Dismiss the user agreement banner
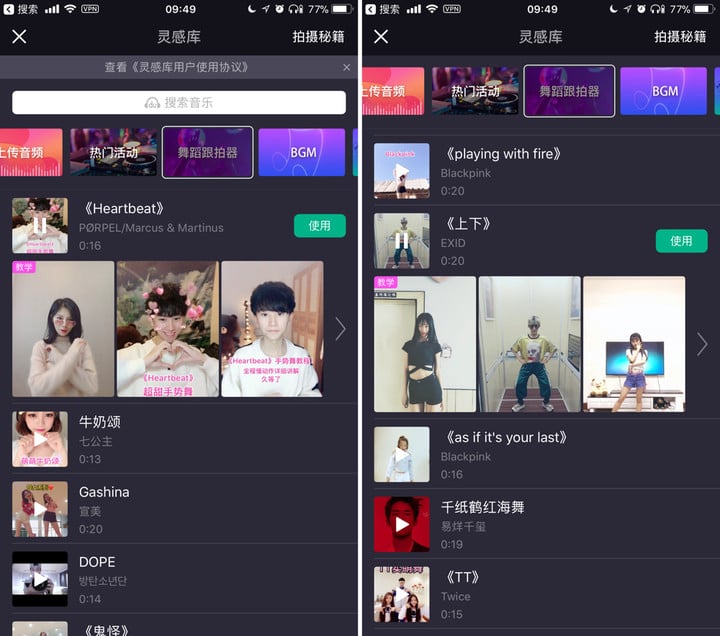 click(x=346, y=67)
